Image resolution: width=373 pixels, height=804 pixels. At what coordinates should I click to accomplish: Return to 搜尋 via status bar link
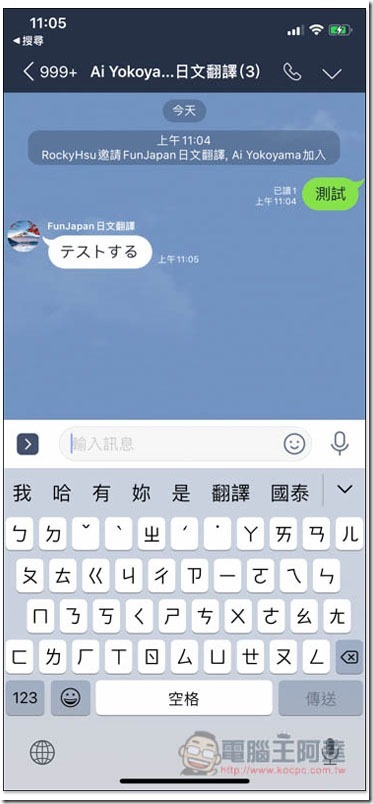coord(28,41)
